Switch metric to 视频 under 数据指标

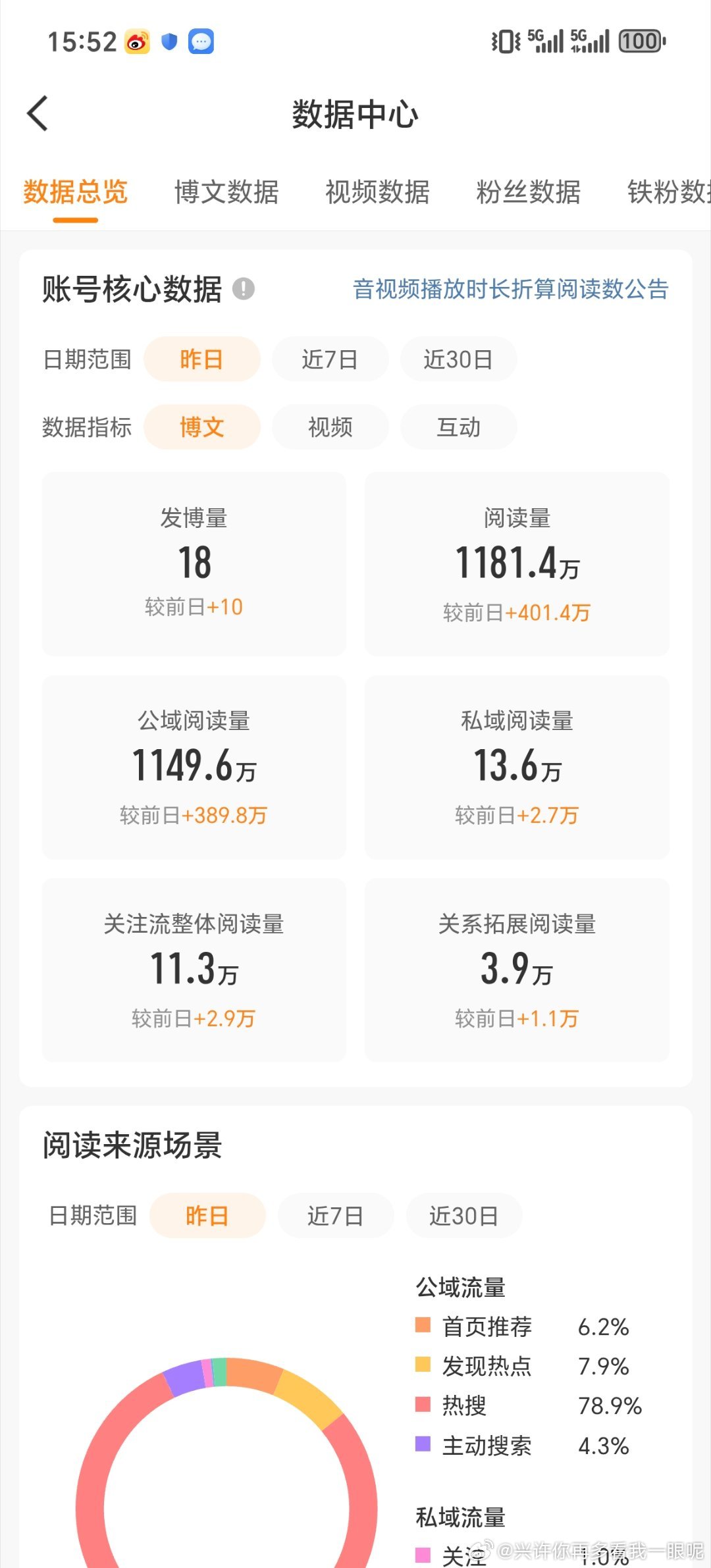pyautogui.click(x=329, y=427)
